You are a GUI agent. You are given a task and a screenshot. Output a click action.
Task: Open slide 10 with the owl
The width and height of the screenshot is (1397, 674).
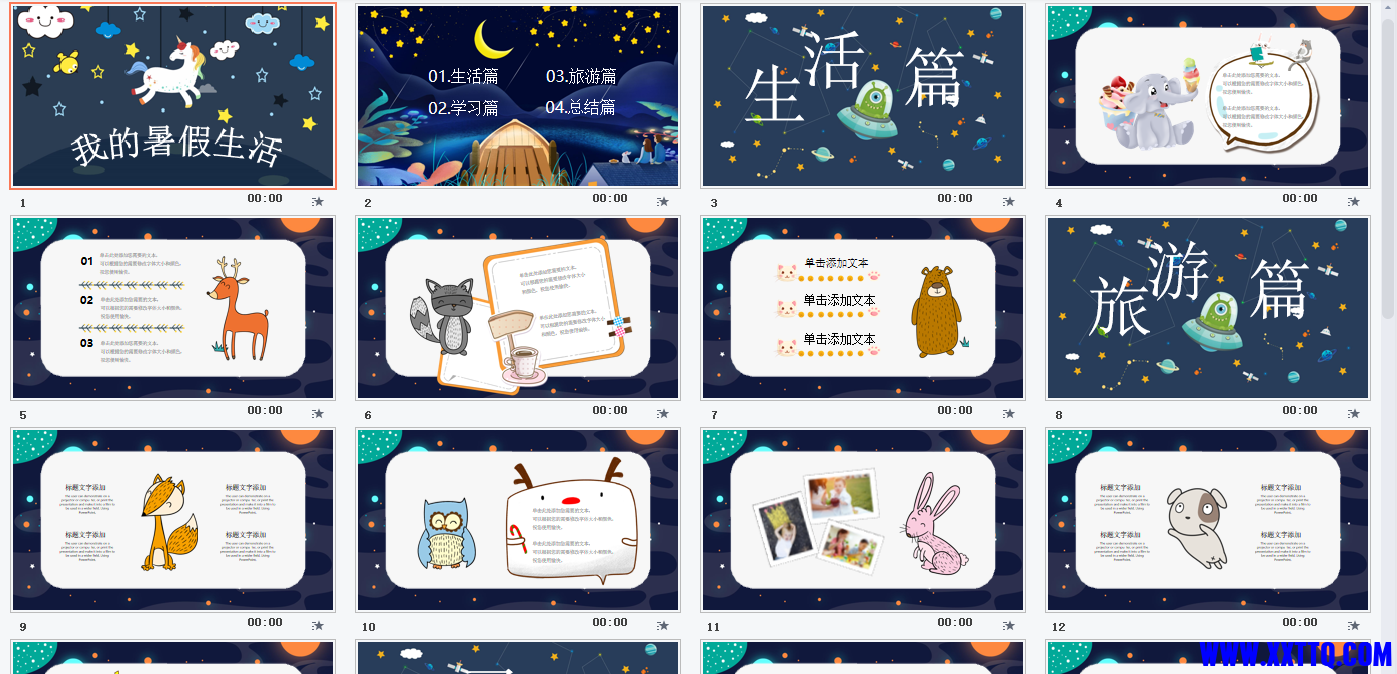coord(518,520)
